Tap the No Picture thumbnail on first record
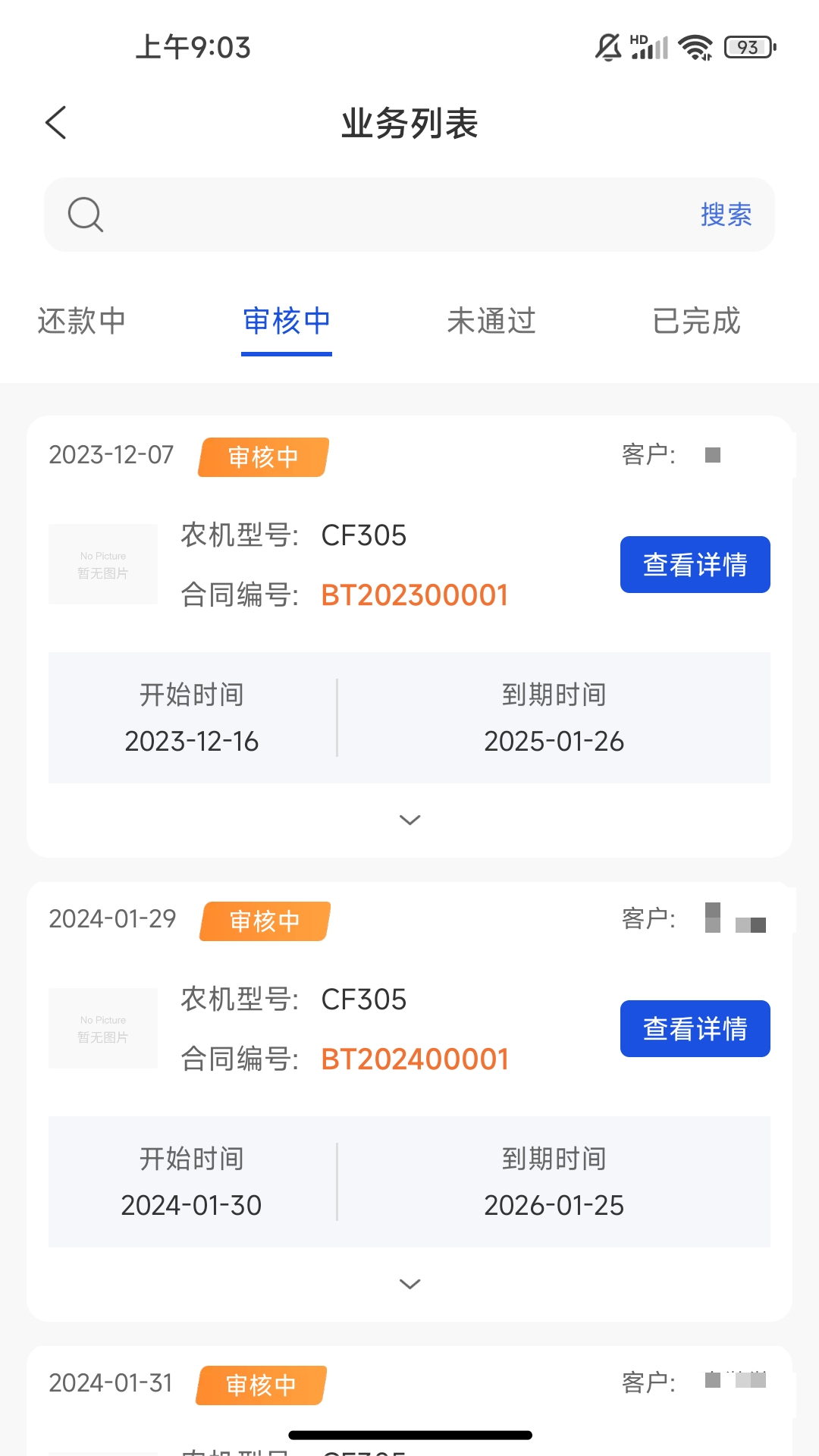Screen dimensions: 819x1456 coord(102,564)
